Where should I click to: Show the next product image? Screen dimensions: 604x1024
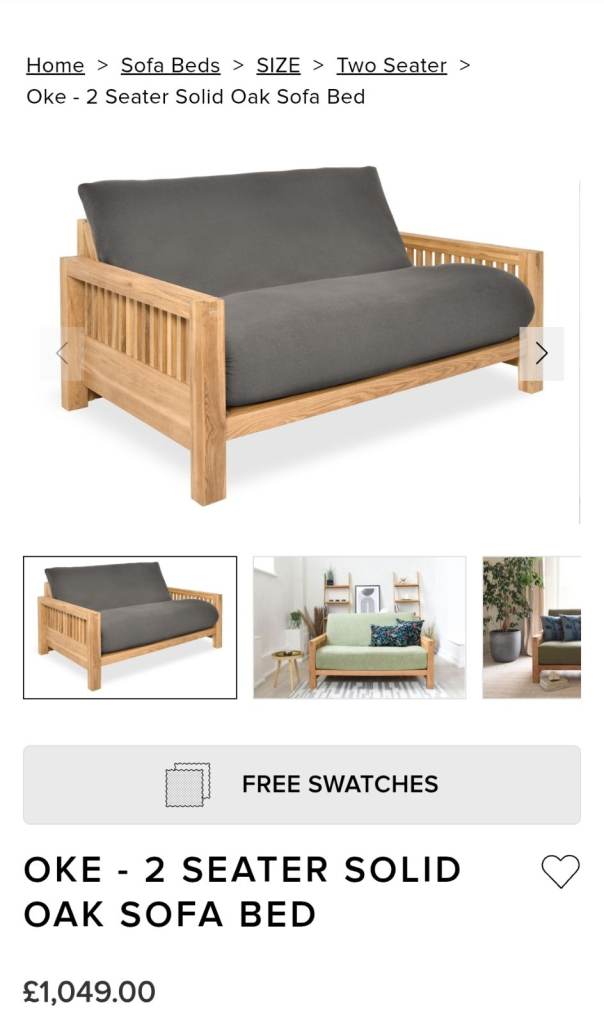coord(541,353)
